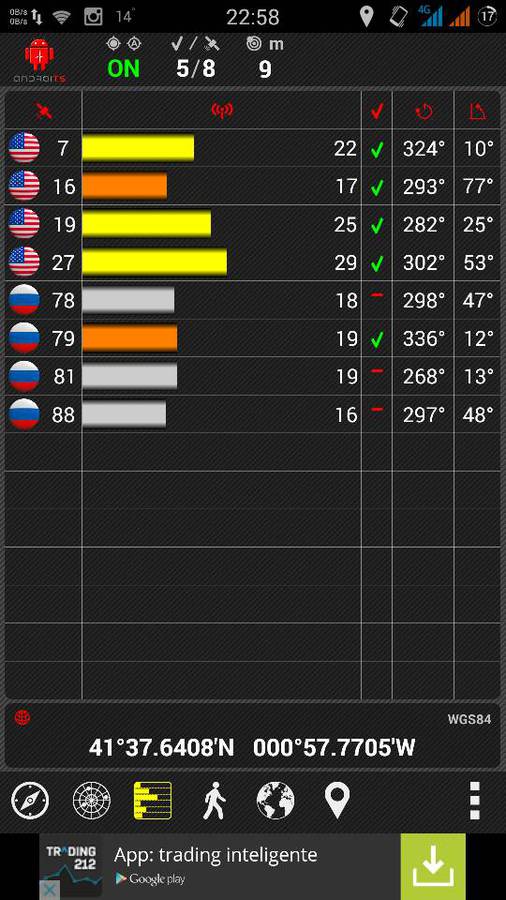Switch to the satellite sky radar view
The image size is (506, 900).
[x=92, y=800]
